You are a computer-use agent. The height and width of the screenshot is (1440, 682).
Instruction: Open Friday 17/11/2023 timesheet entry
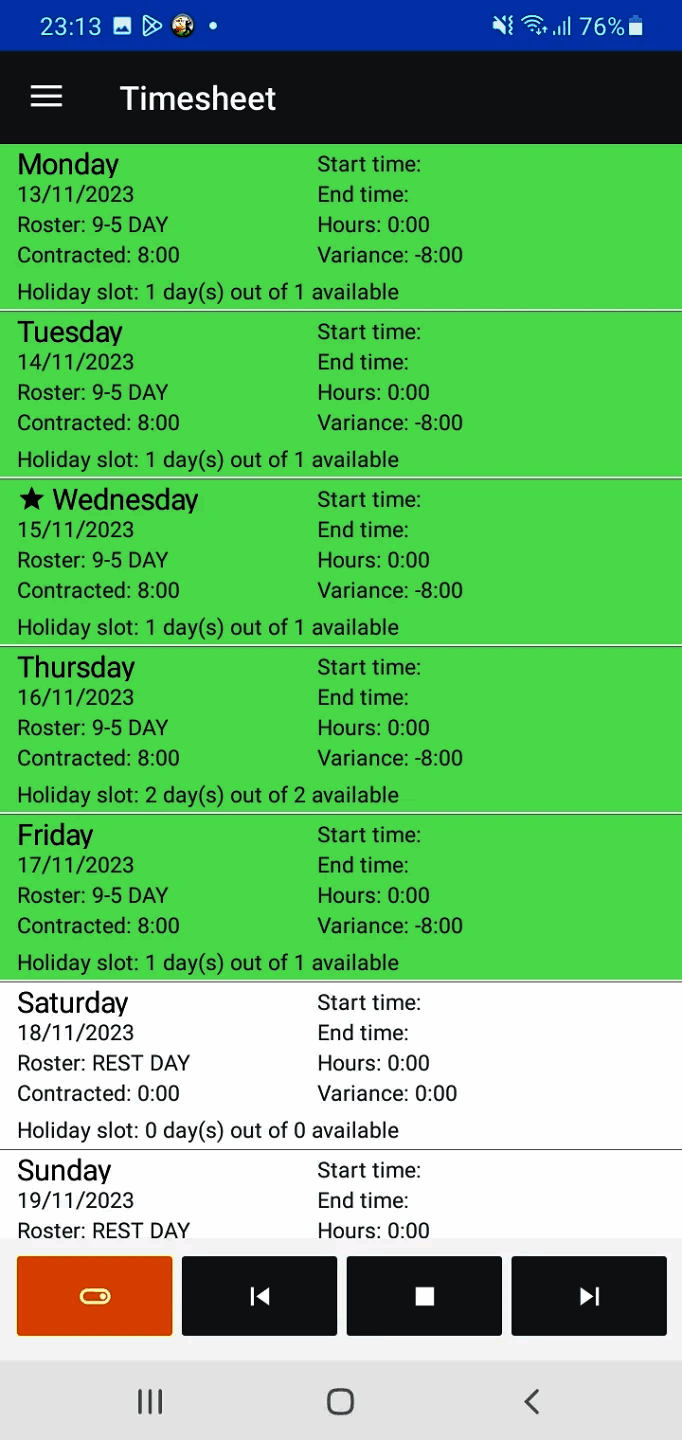coord(340,897)
